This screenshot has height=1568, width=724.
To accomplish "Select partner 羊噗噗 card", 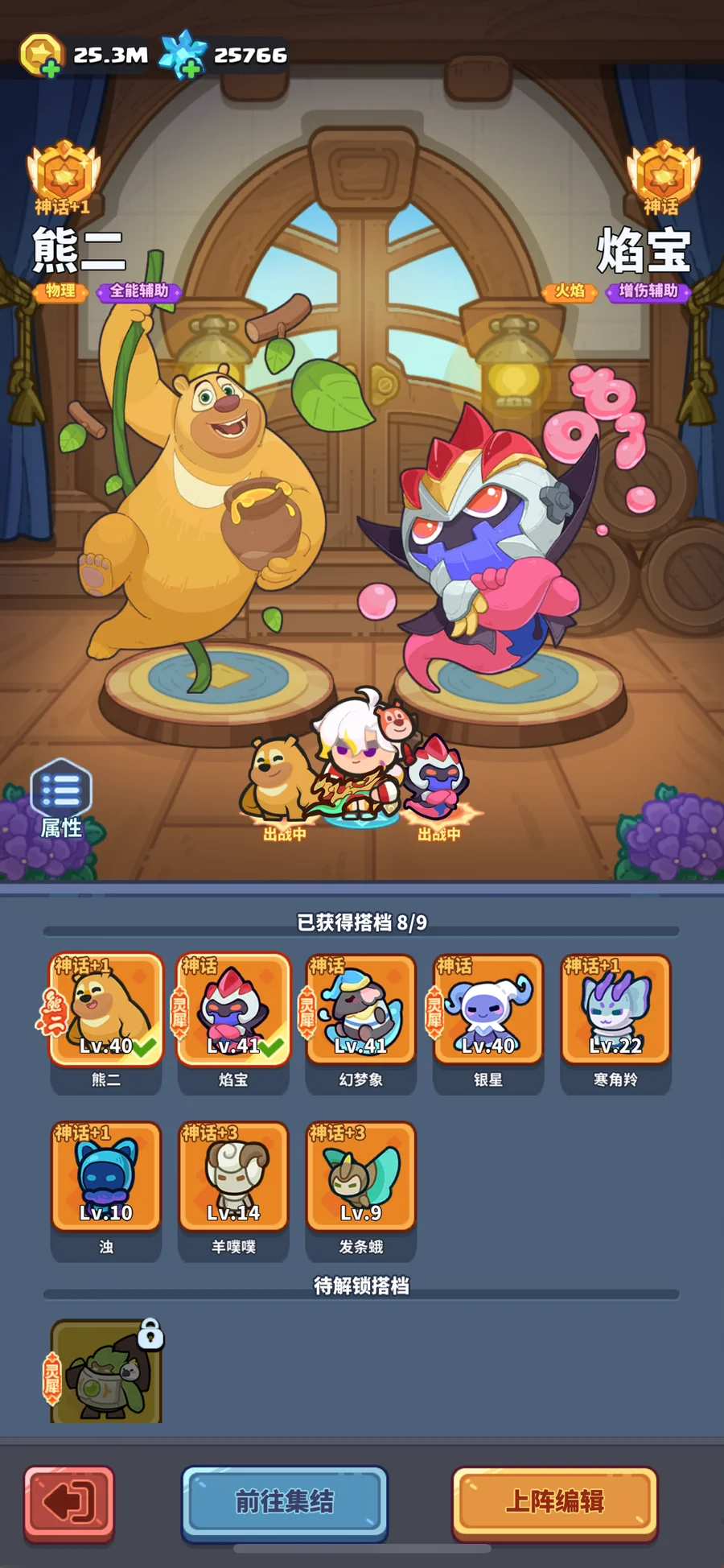I will click(233, 1179).
